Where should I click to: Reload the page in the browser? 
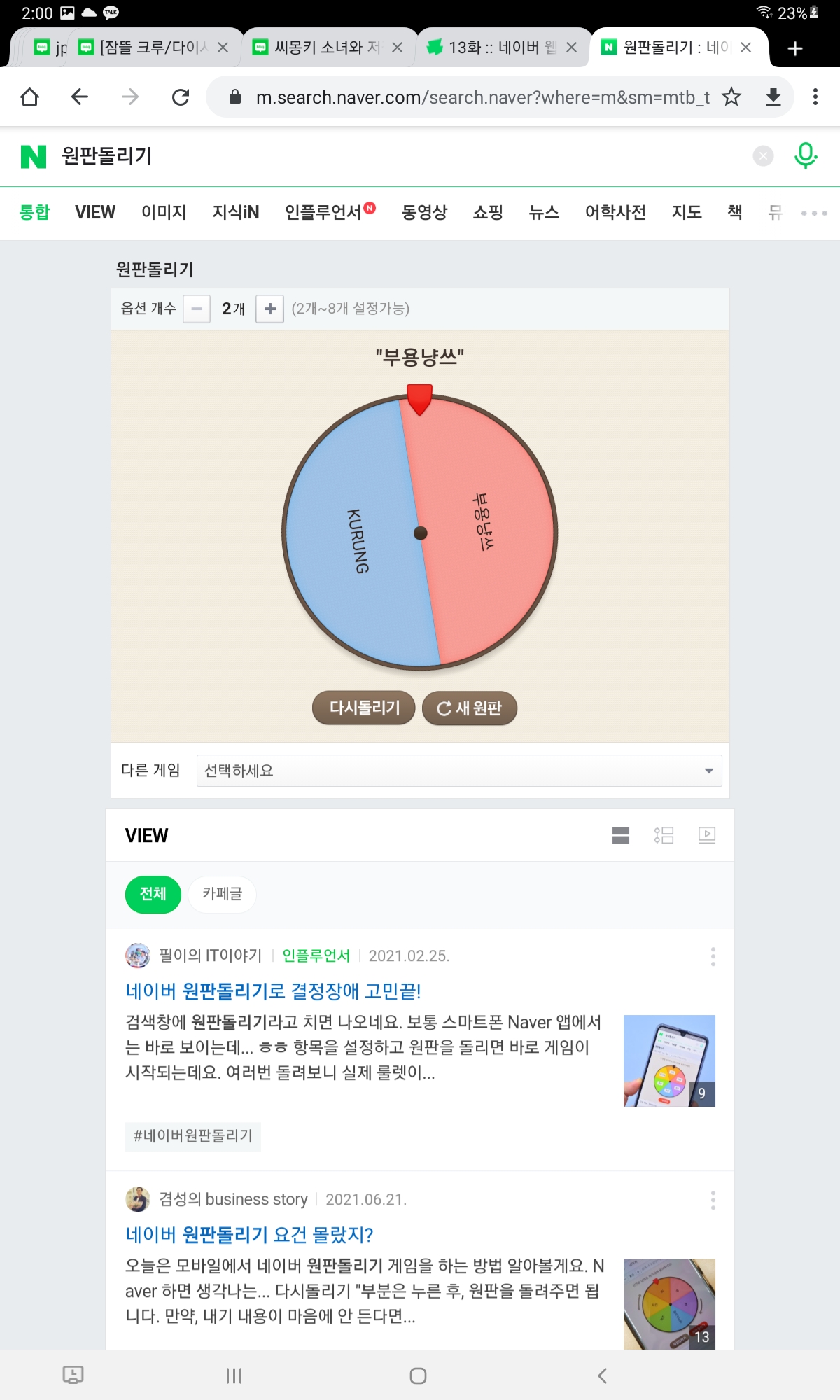point(181,97)
